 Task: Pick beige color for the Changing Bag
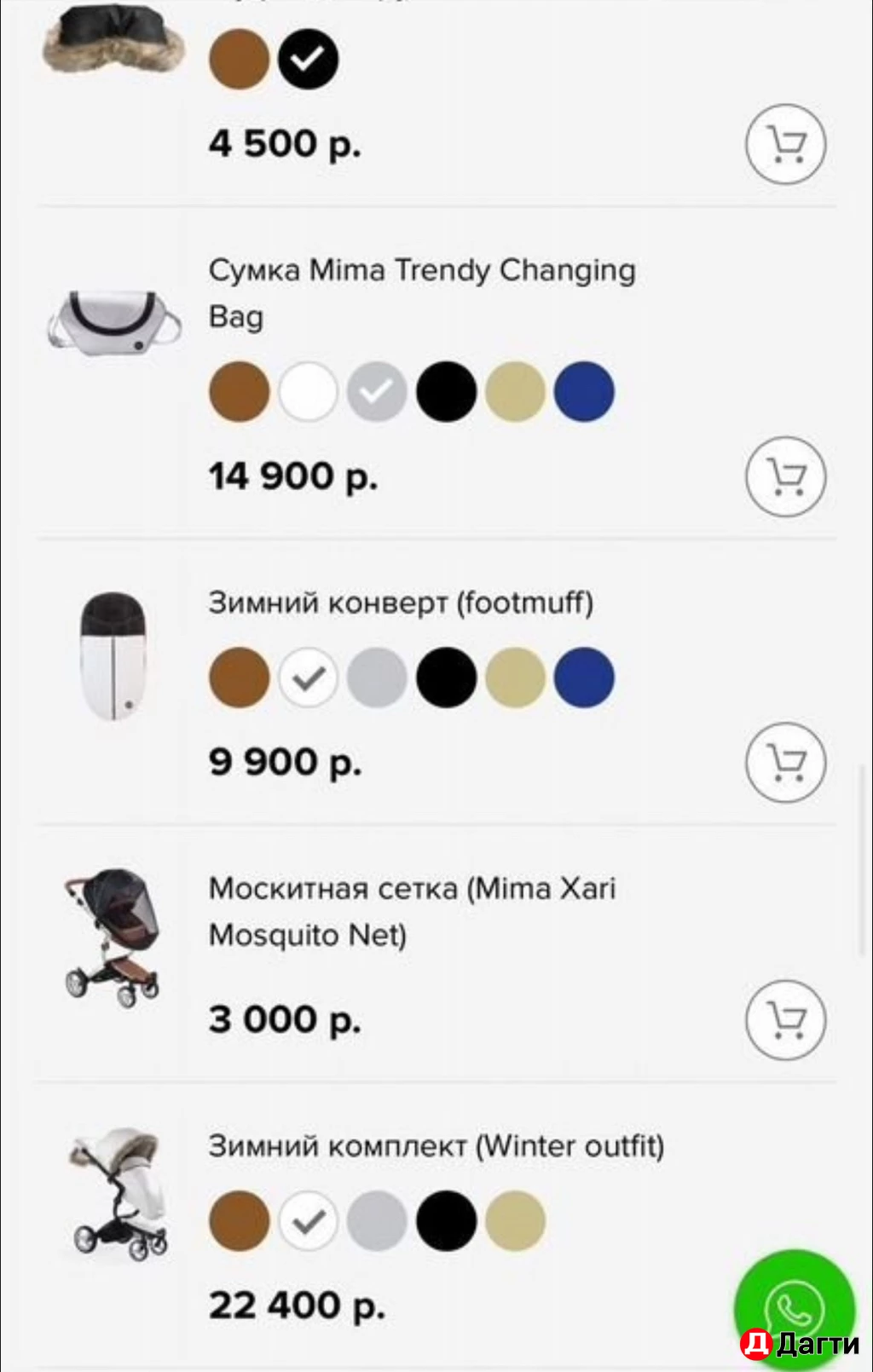coord(515,391)
